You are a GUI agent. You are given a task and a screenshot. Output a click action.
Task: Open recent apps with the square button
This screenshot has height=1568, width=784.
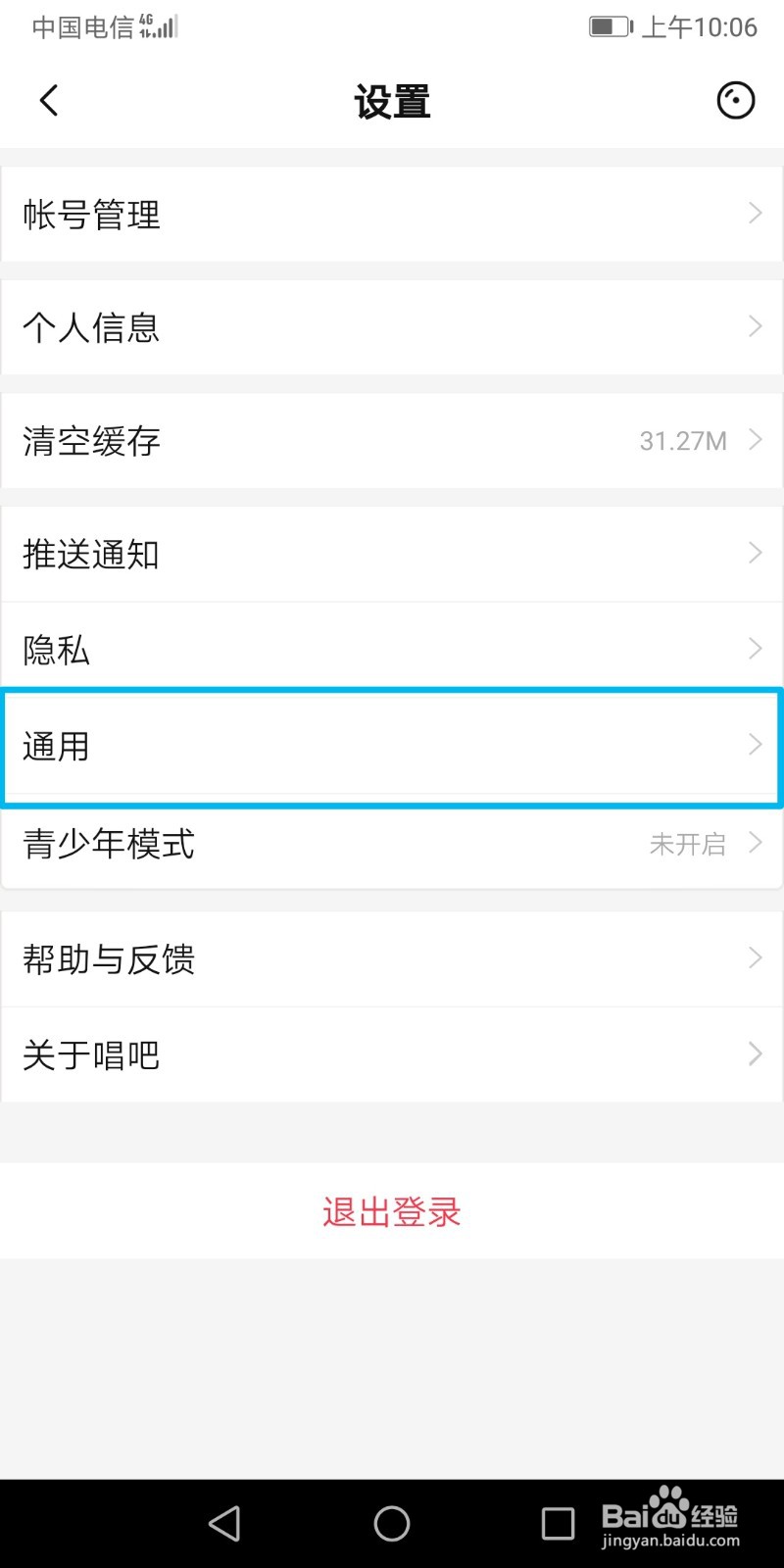coord(557,1523)
